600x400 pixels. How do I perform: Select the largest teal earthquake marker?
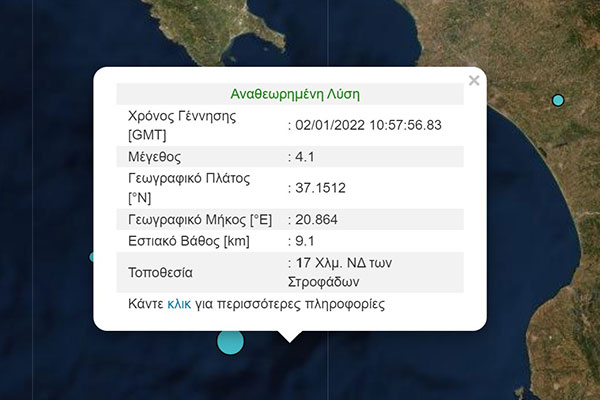[x=230, y=341]
